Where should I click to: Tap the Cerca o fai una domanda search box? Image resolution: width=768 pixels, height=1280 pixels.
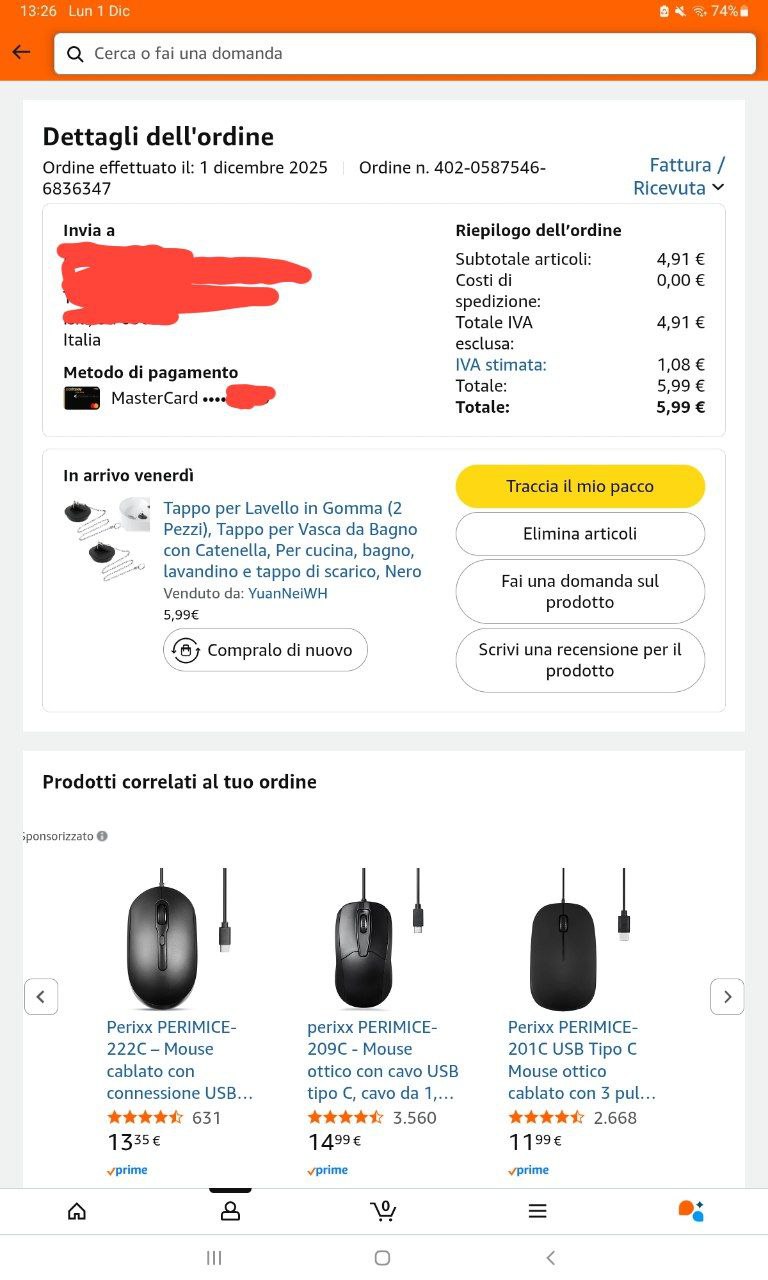(x=405, y=54)
